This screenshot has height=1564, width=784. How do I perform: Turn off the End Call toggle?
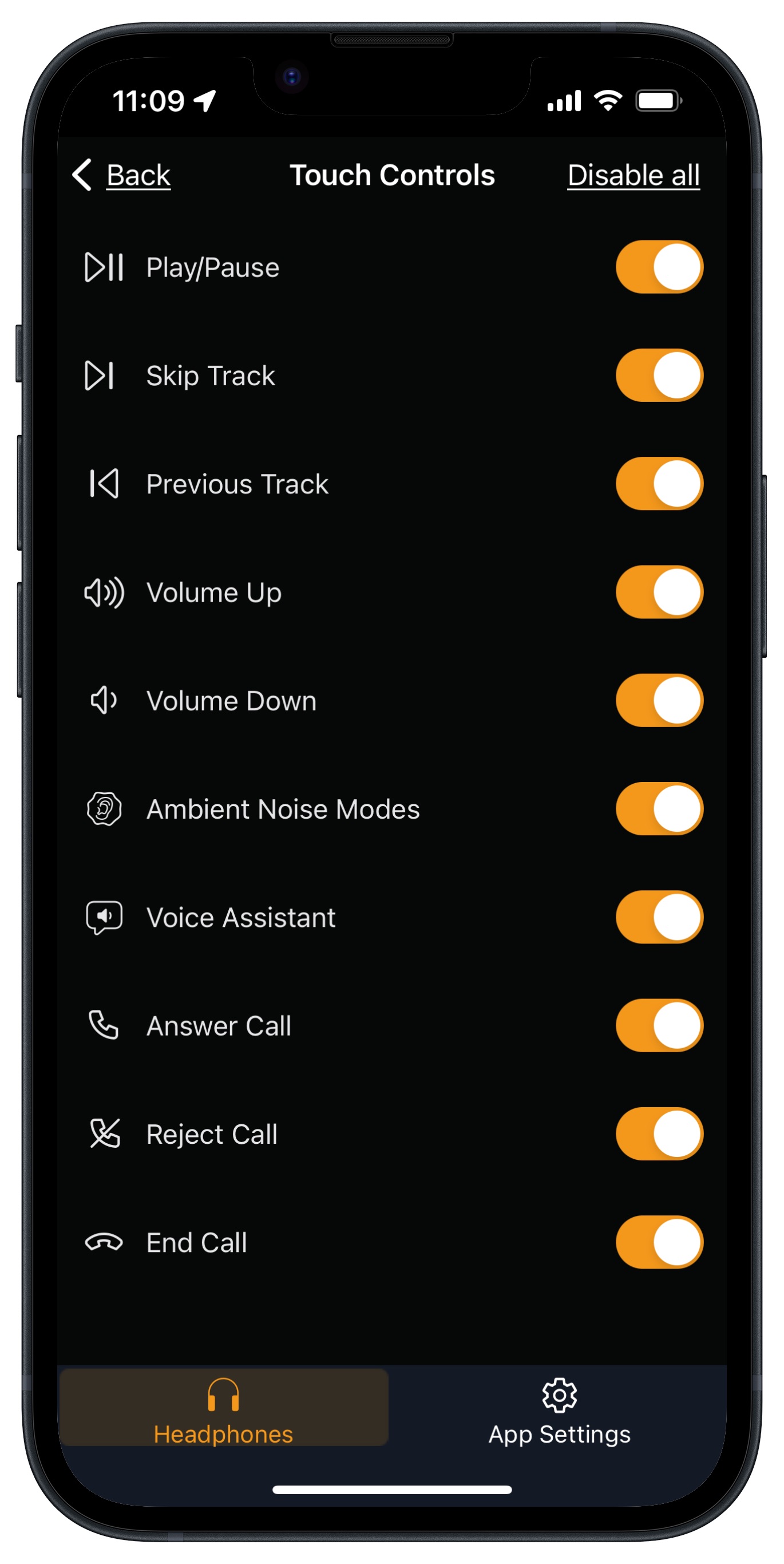[x=659, y=1242]
